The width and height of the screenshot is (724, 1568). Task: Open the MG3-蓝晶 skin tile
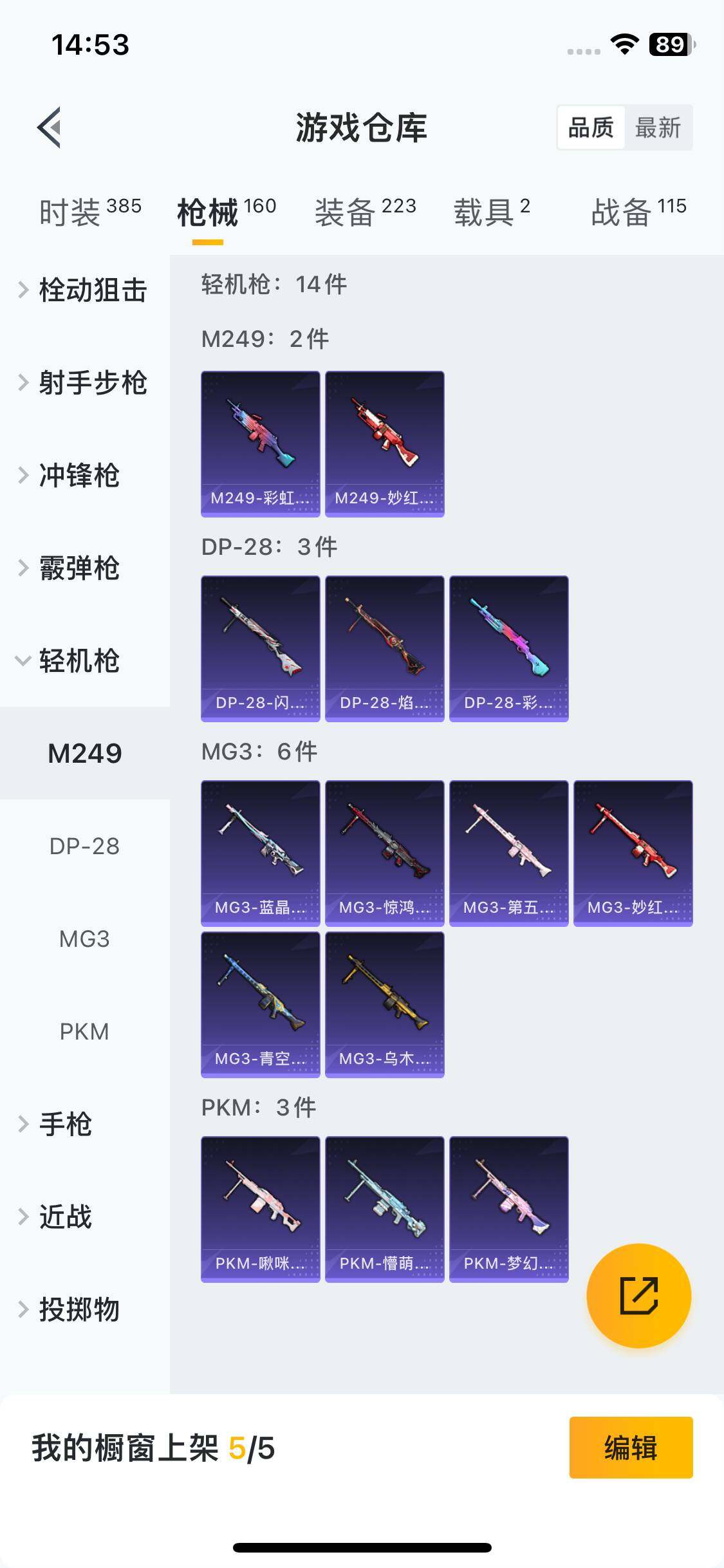click(260, 853)
